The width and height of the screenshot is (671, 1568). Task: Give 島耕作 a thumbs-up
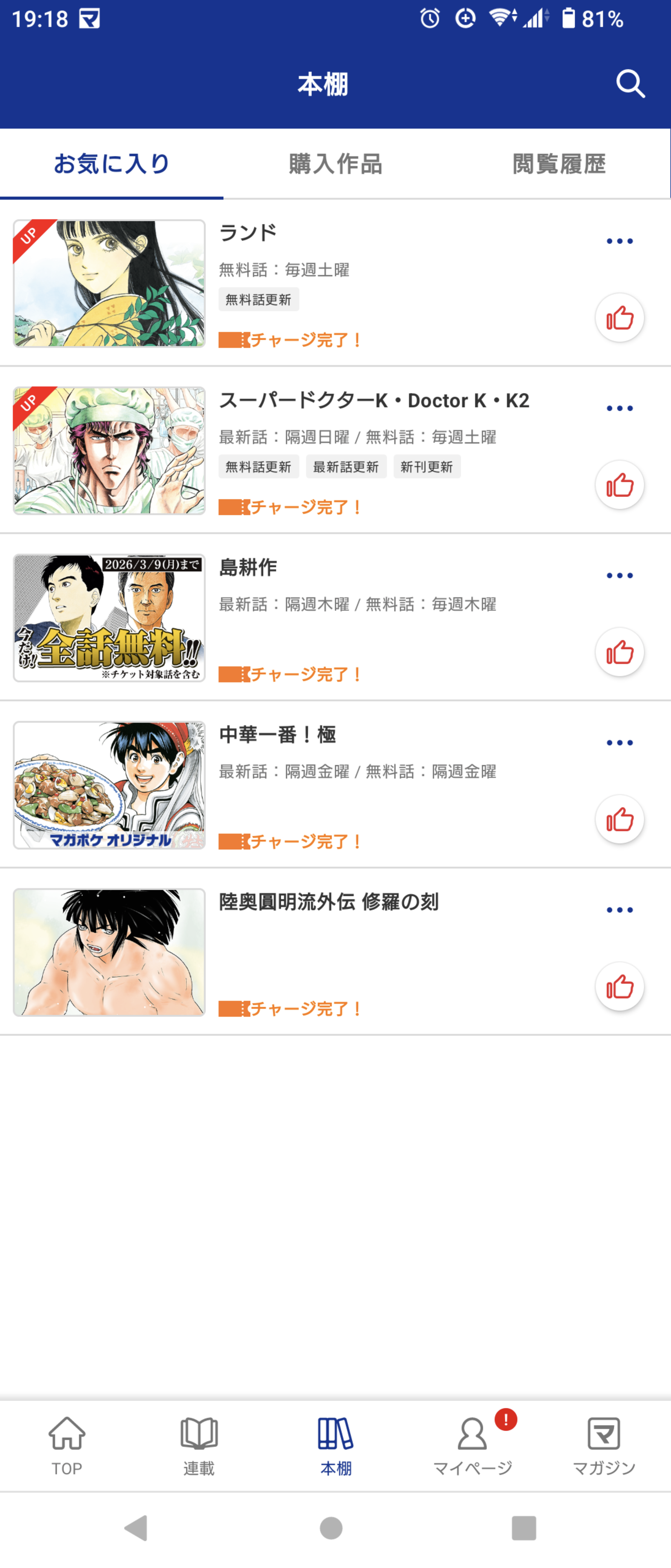619,653
